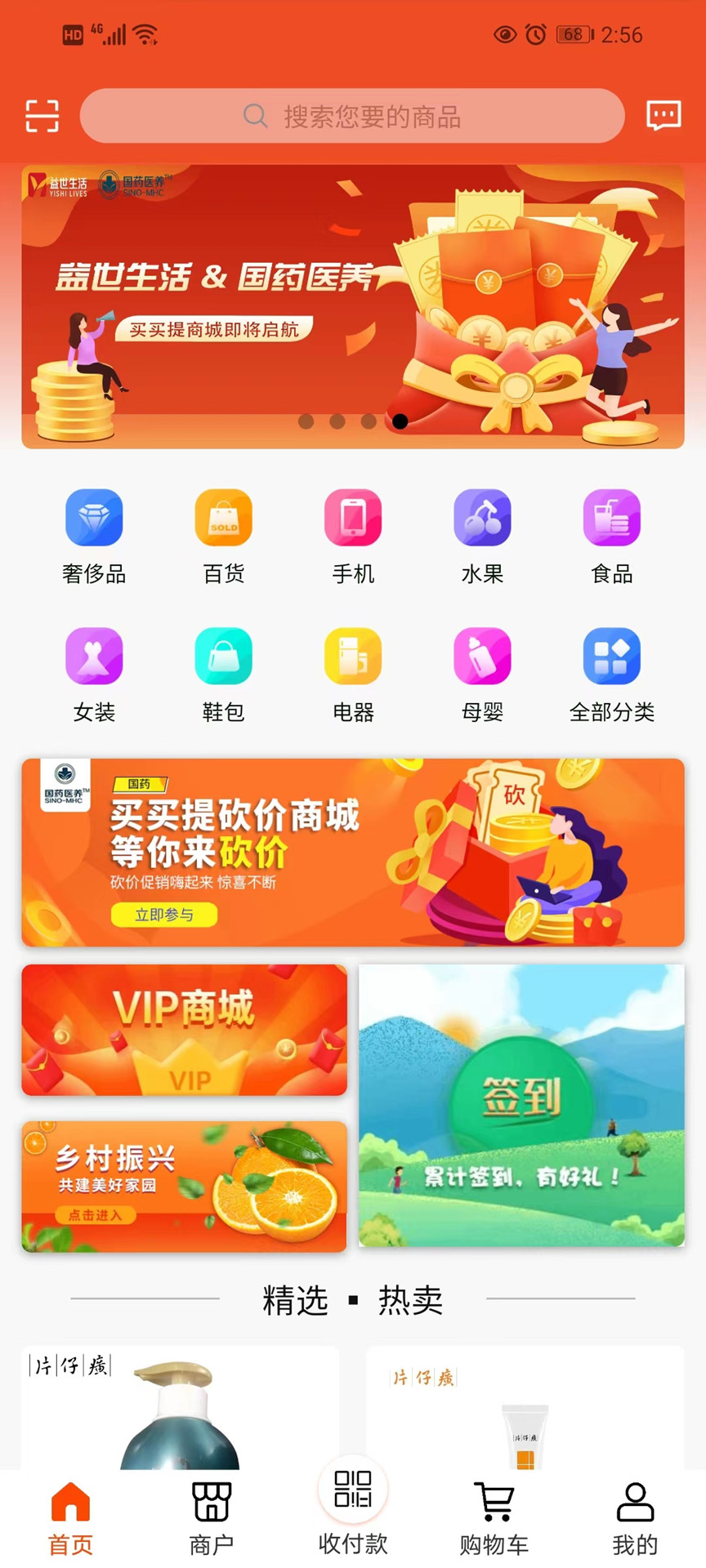The height and width of the screenshot is (1568, 706).
Task: Select the 食品 food category icon
Action: (x=611, y=517)
